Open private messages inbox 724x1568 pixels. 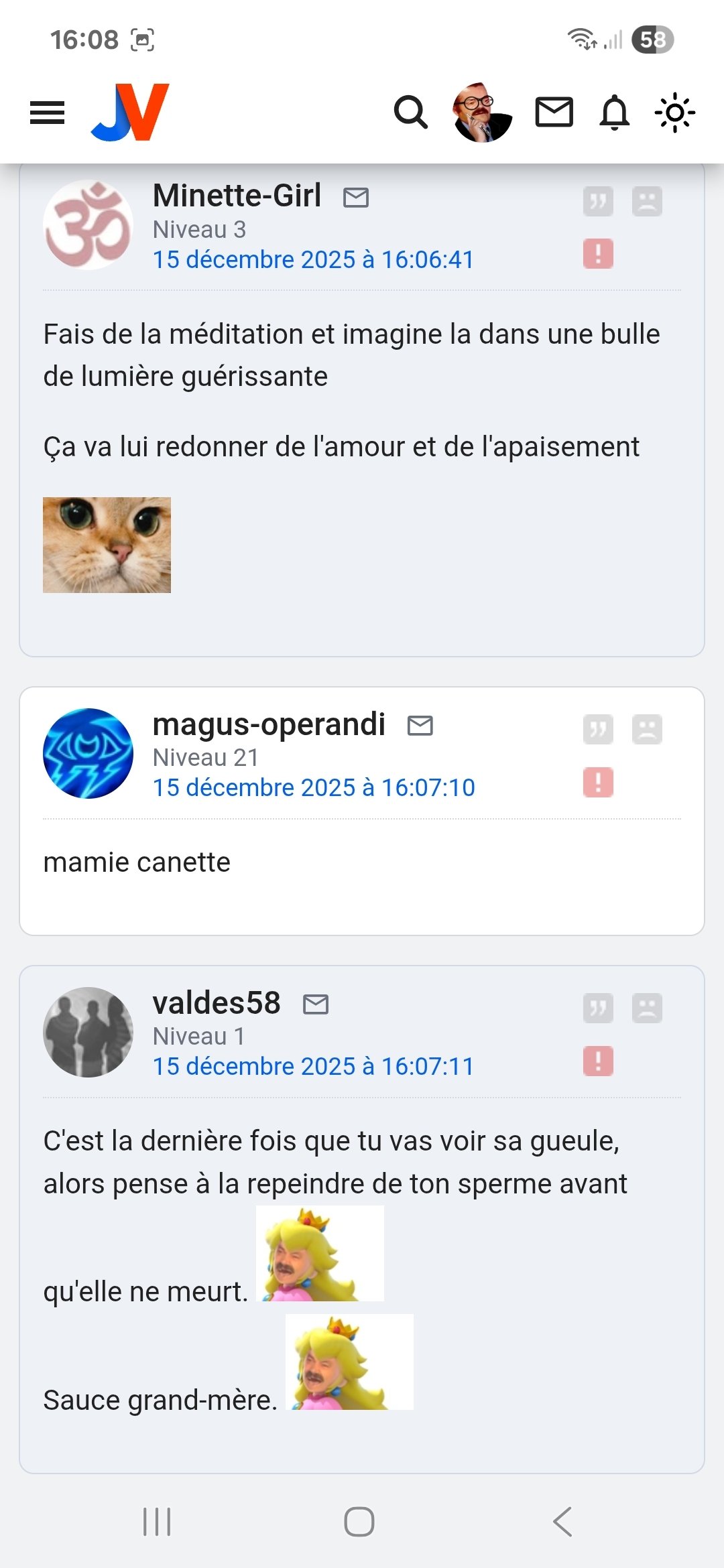(554, 113)
